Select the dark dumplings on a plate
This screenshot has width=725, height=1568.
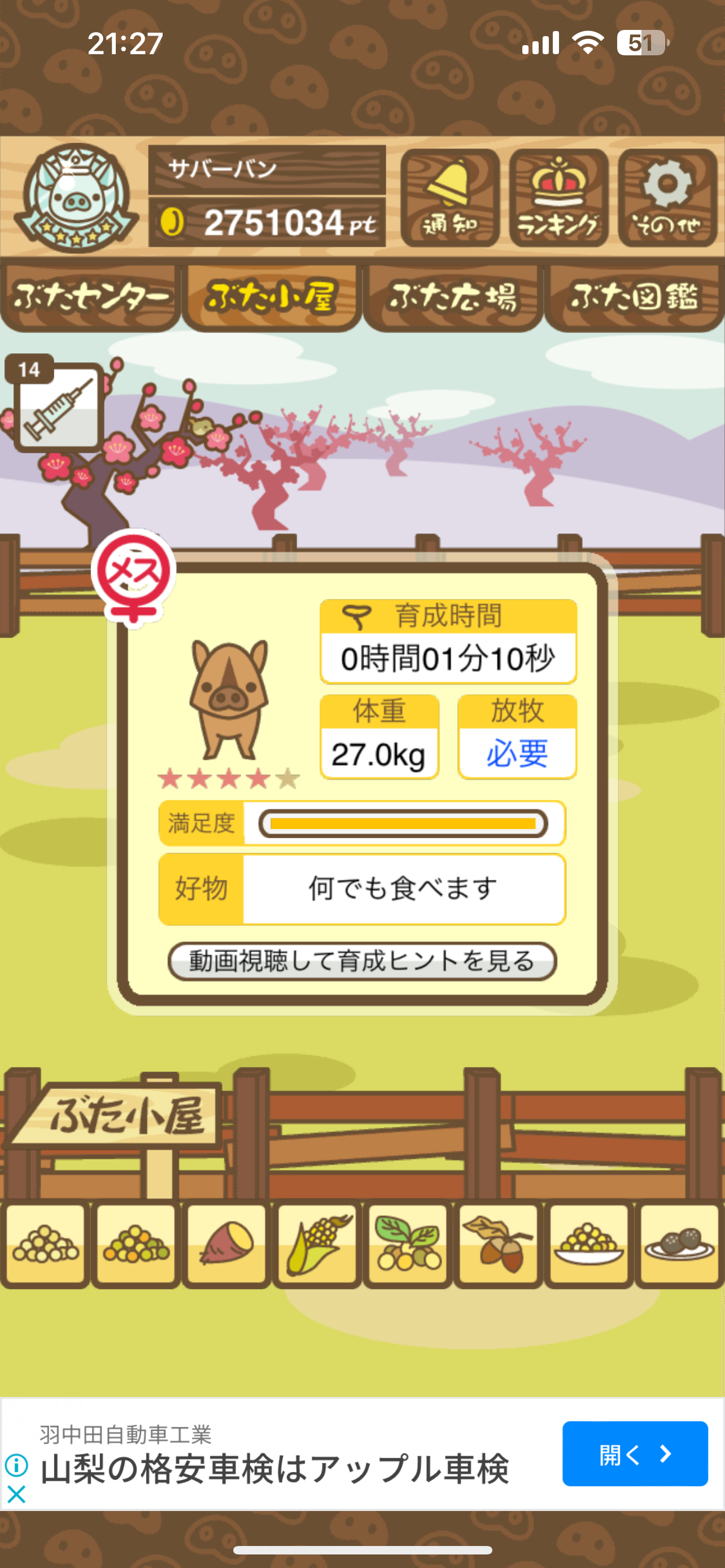(679, 1244)
